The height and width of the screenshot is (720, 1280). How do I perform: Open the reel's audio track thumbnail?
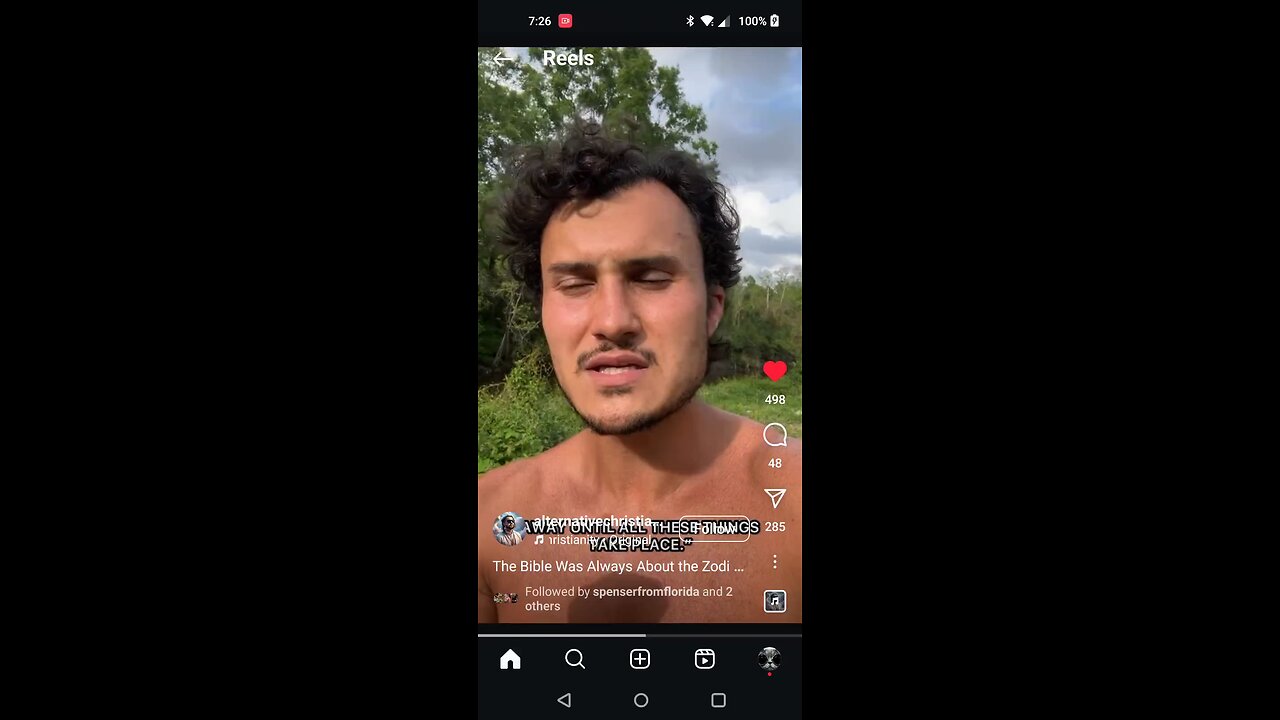pyautogui.click(x=774, y=601)
